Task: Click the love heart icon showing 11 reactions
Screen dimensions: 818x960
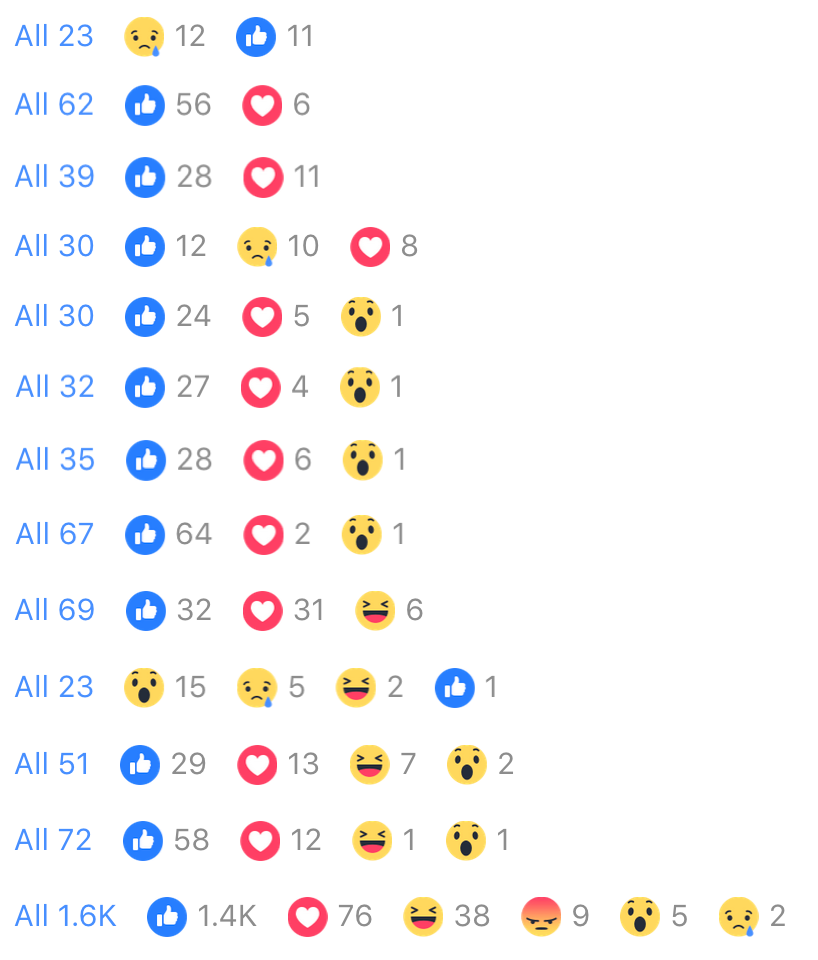Action: point(263,177)
